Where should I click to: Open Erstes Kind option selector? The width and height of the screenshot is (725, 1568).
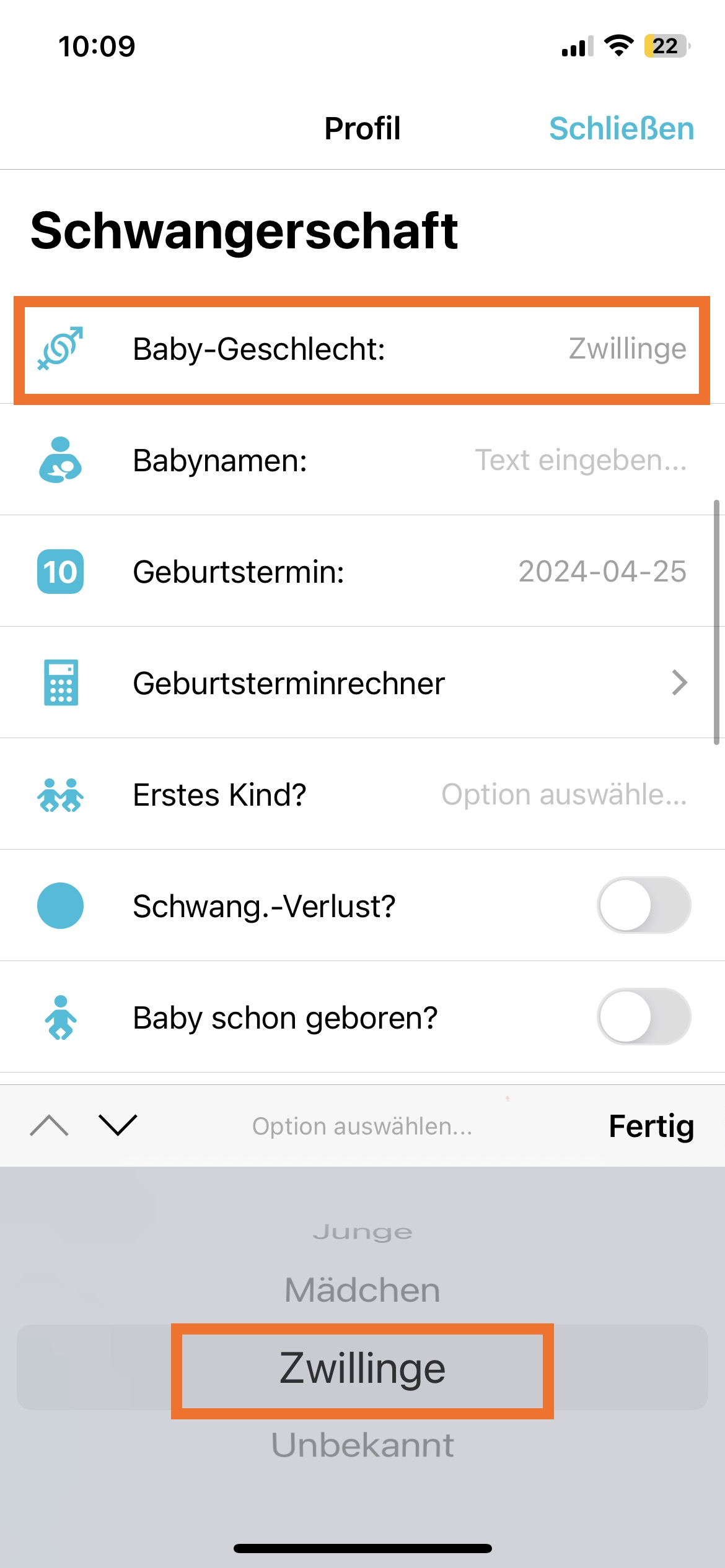coord(563,795)
